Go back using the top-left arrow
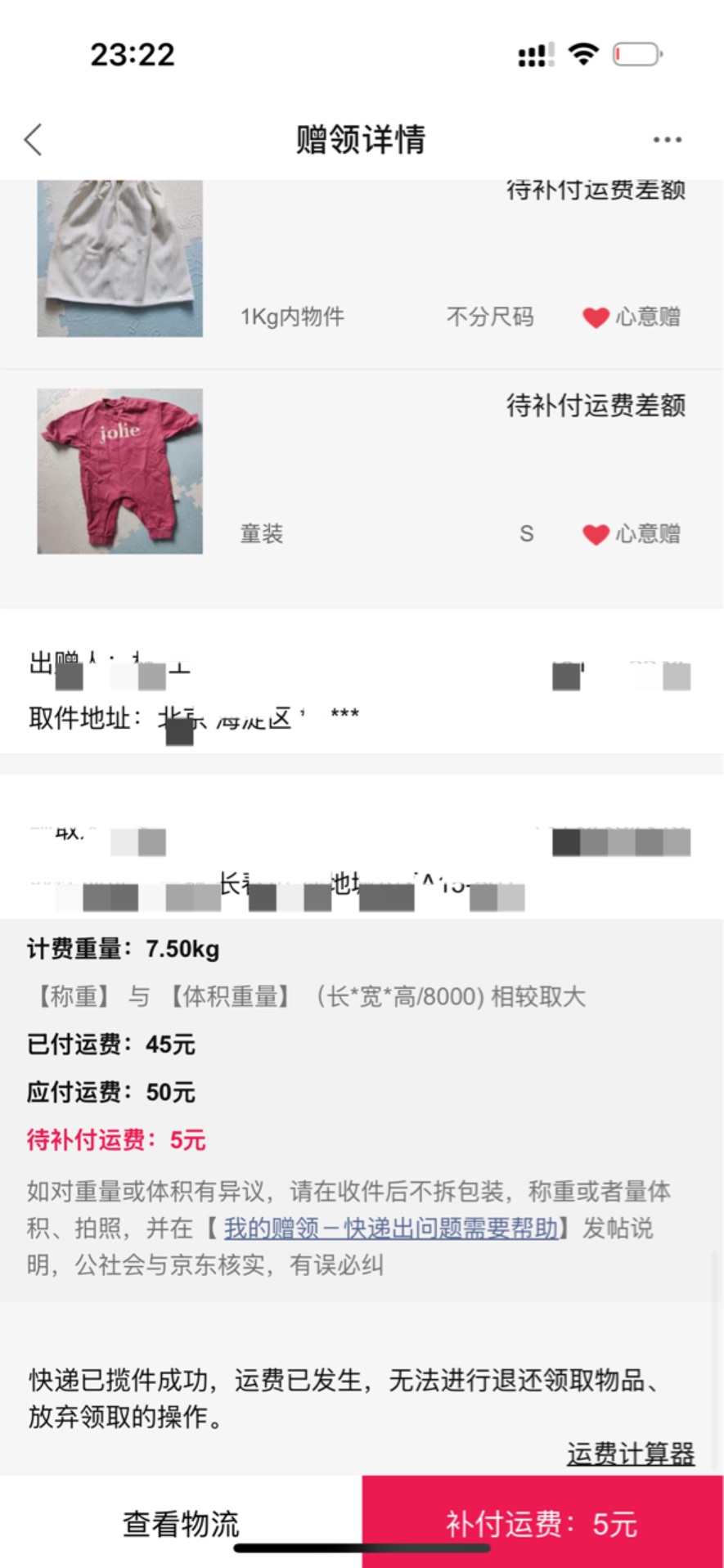The height and width of the screenshot is (1568, 724). [x=33, y=140]
